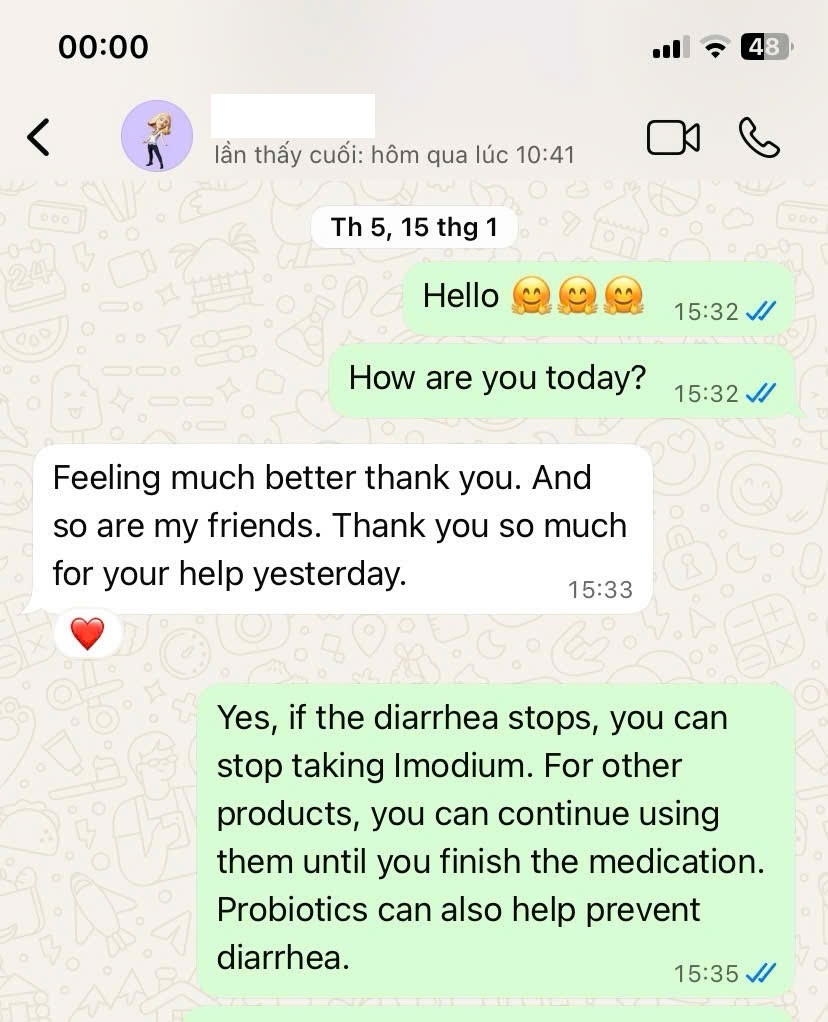Viewport: 828px width, 1022px height.
Task: Open the contact's profile picture avatar
Action: (x=157, y=136)
